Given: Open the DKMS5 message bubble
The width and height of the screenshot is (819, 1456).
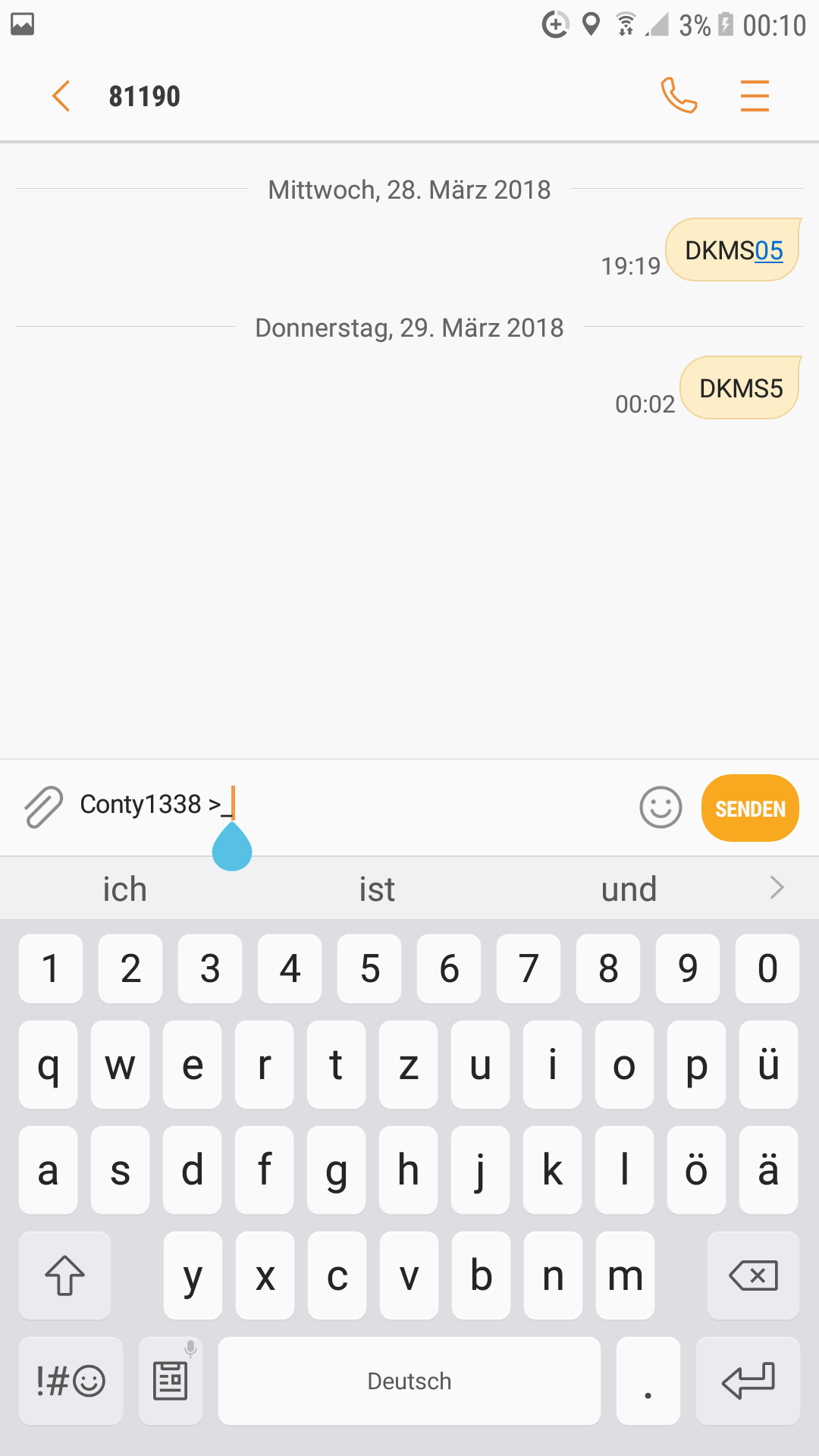Looking at the screenshot, I should 740,388.
